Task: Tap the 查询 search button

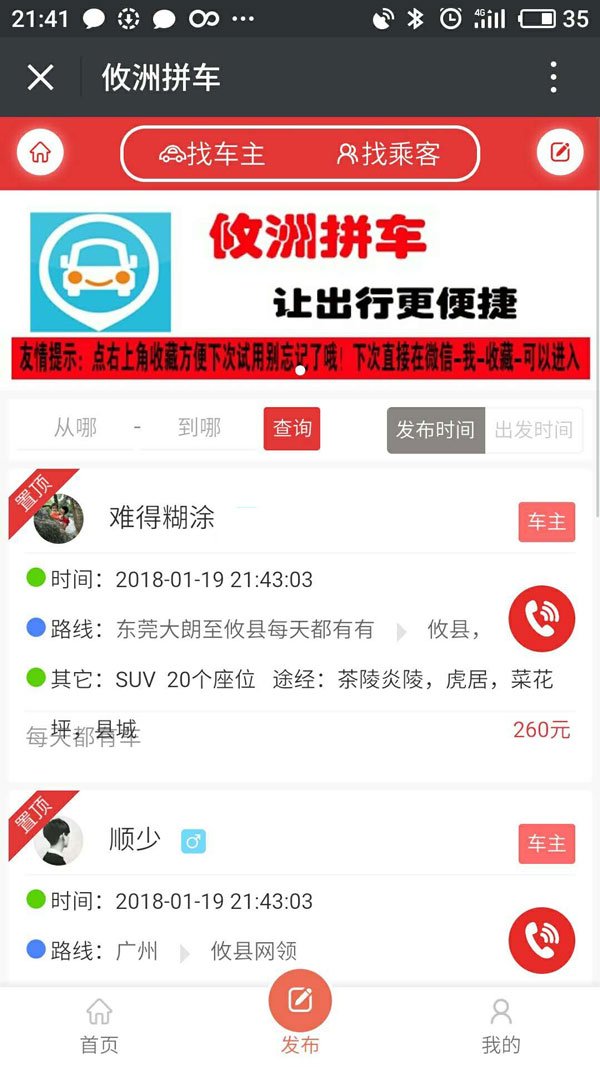Action: (292, 429)
